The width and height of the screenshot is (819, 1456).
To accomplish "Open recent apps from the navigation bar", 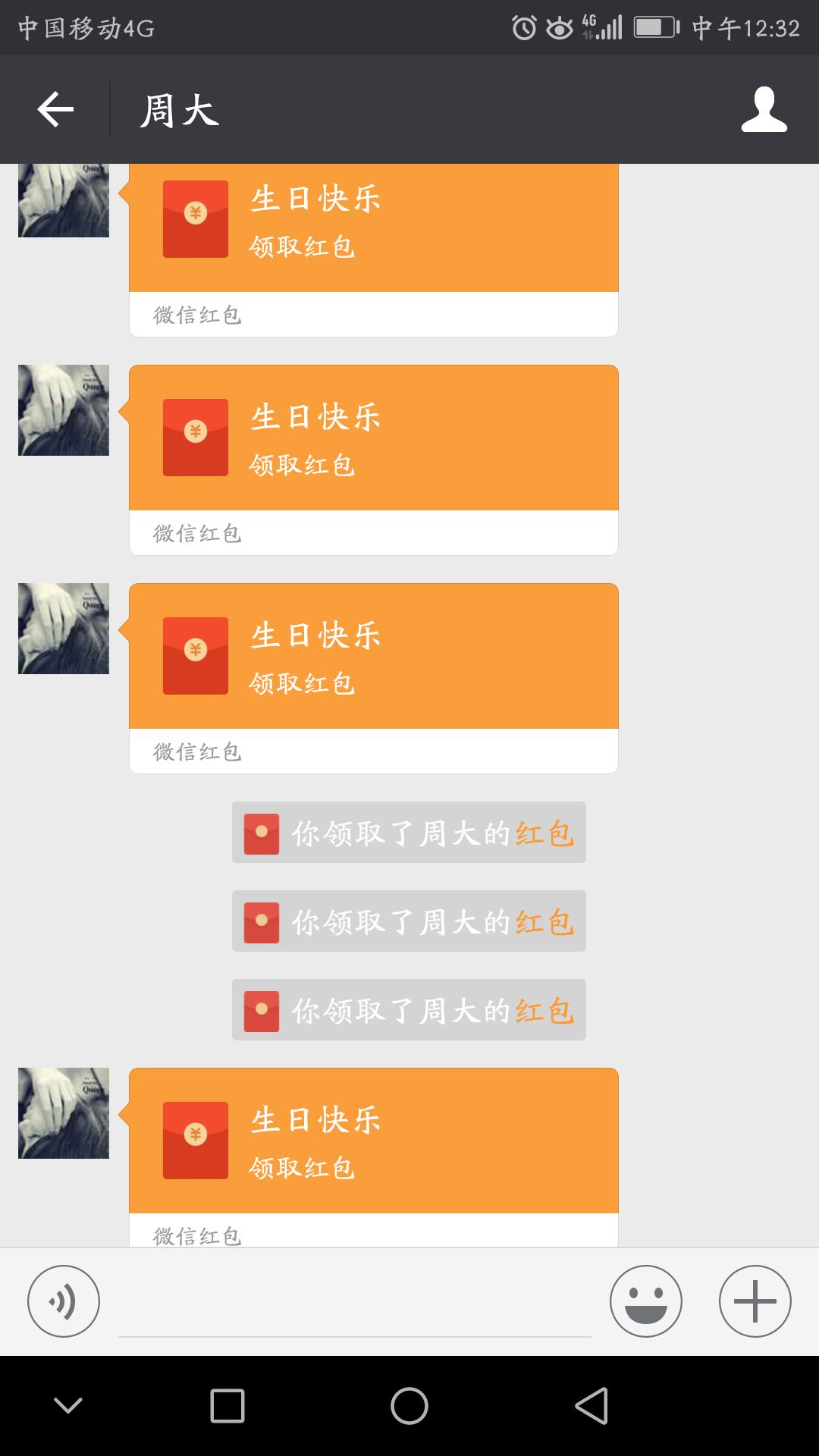I will [227, 1406].
